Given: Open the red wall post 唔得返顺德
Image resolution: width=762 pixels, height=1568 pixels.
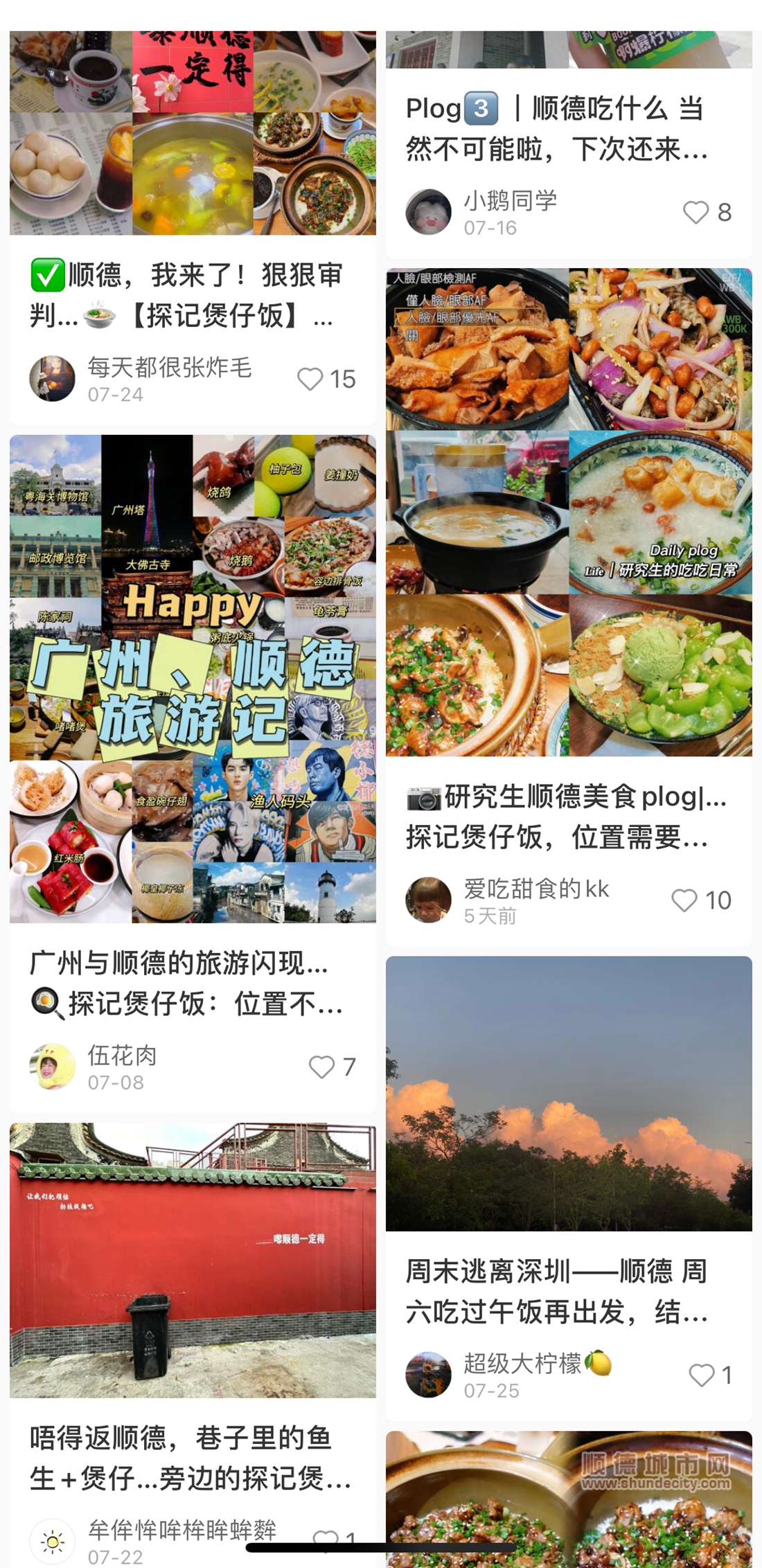Looking at the screenshot, I should [193, 1260].
